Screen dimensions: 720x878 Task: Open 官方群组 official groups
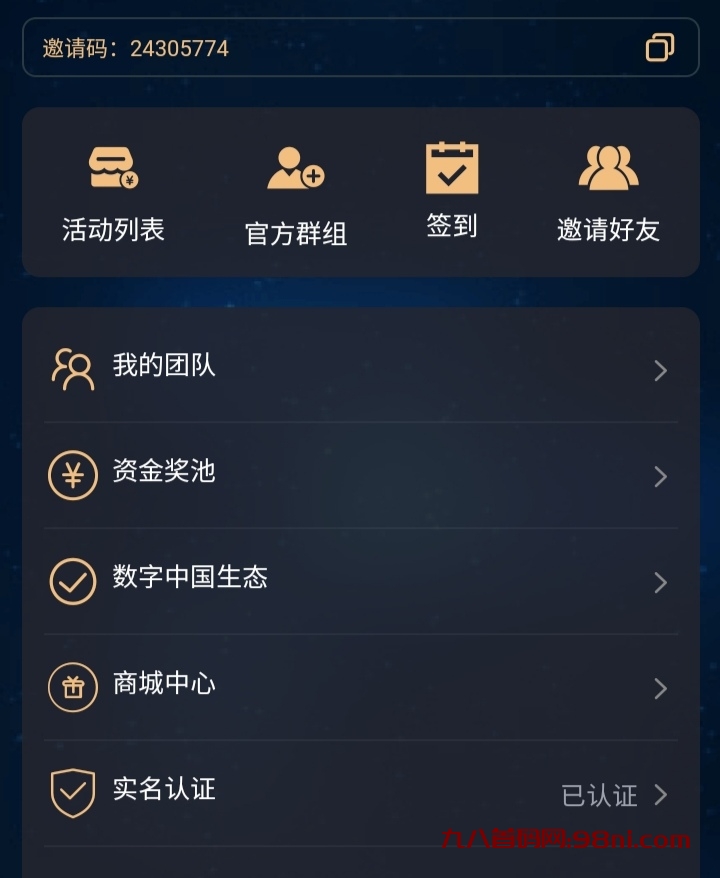pos(296,196)
